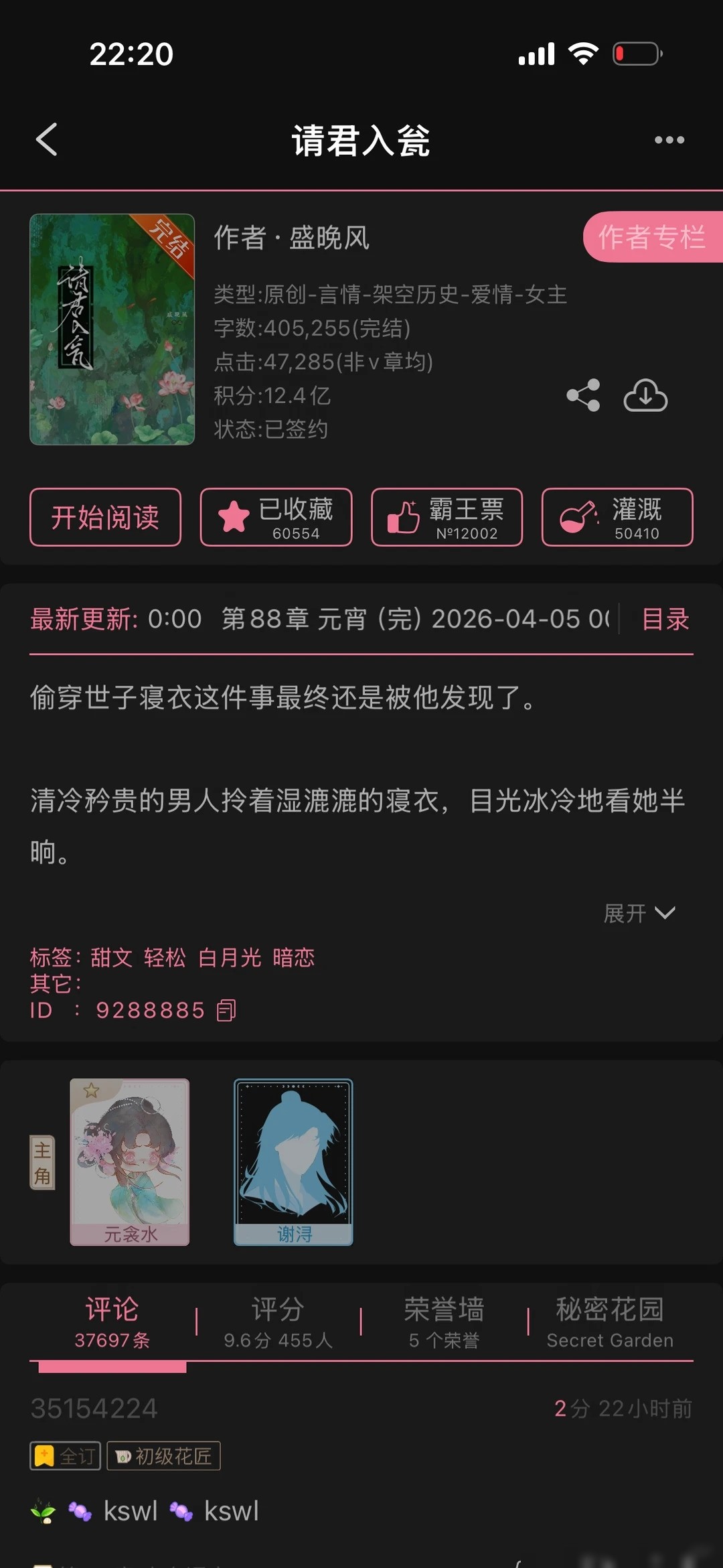Open the 霸王票 voting button
The image size is (723, 1568).
click(447, 517)
